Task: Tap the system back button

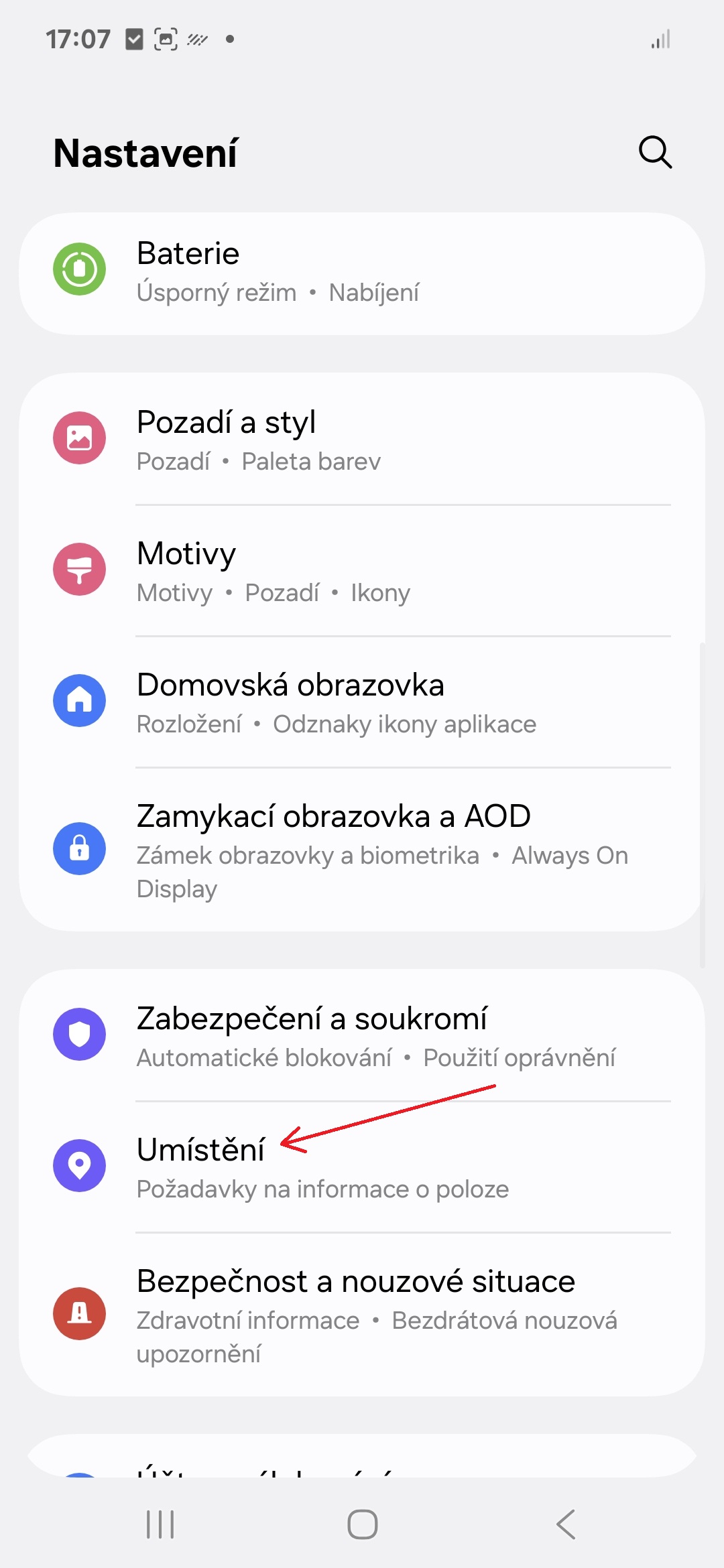Action: coord(566,1524)
